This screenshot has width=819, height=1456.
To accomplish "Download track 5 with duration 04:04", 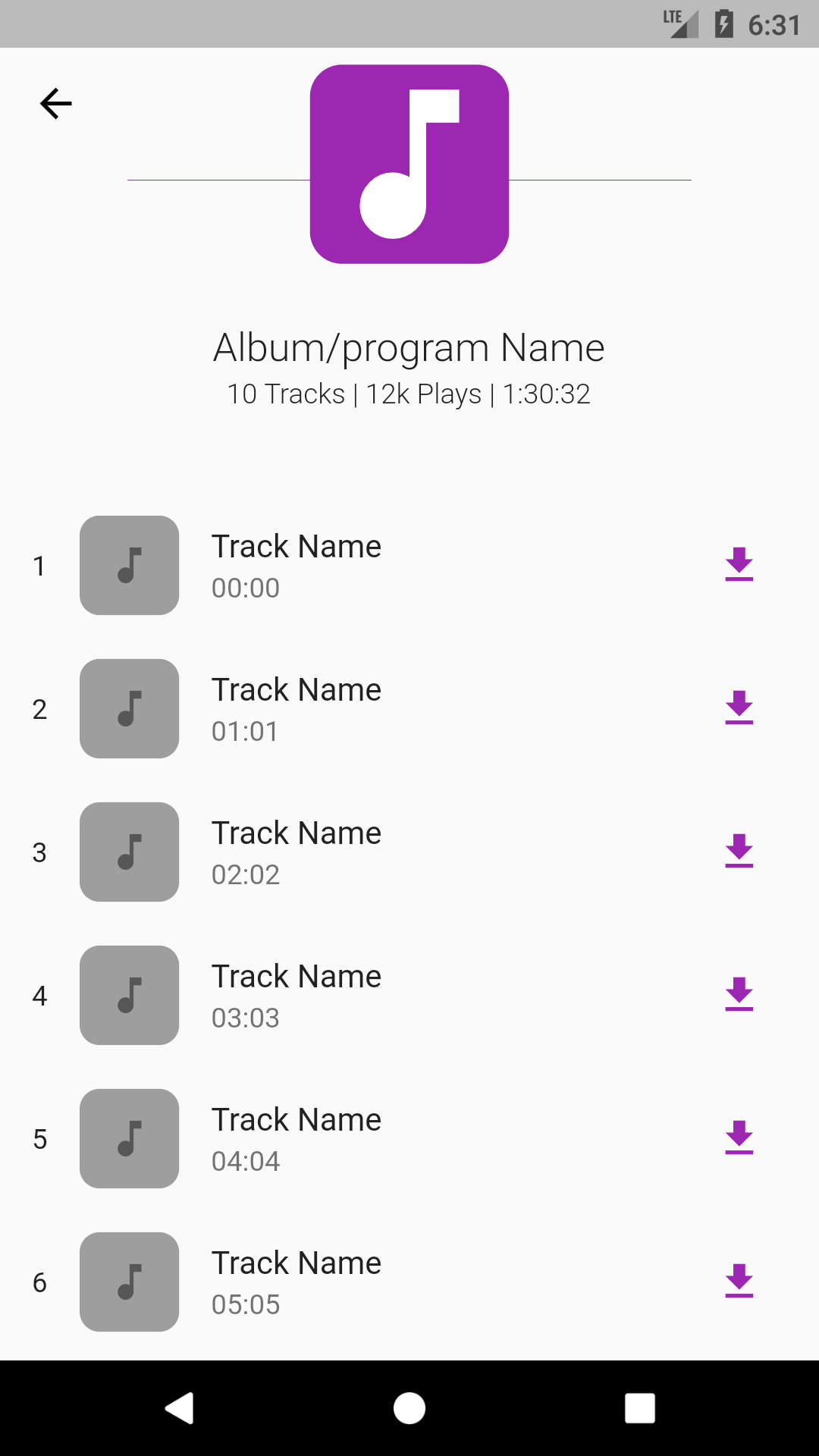I will point(739,1137).
